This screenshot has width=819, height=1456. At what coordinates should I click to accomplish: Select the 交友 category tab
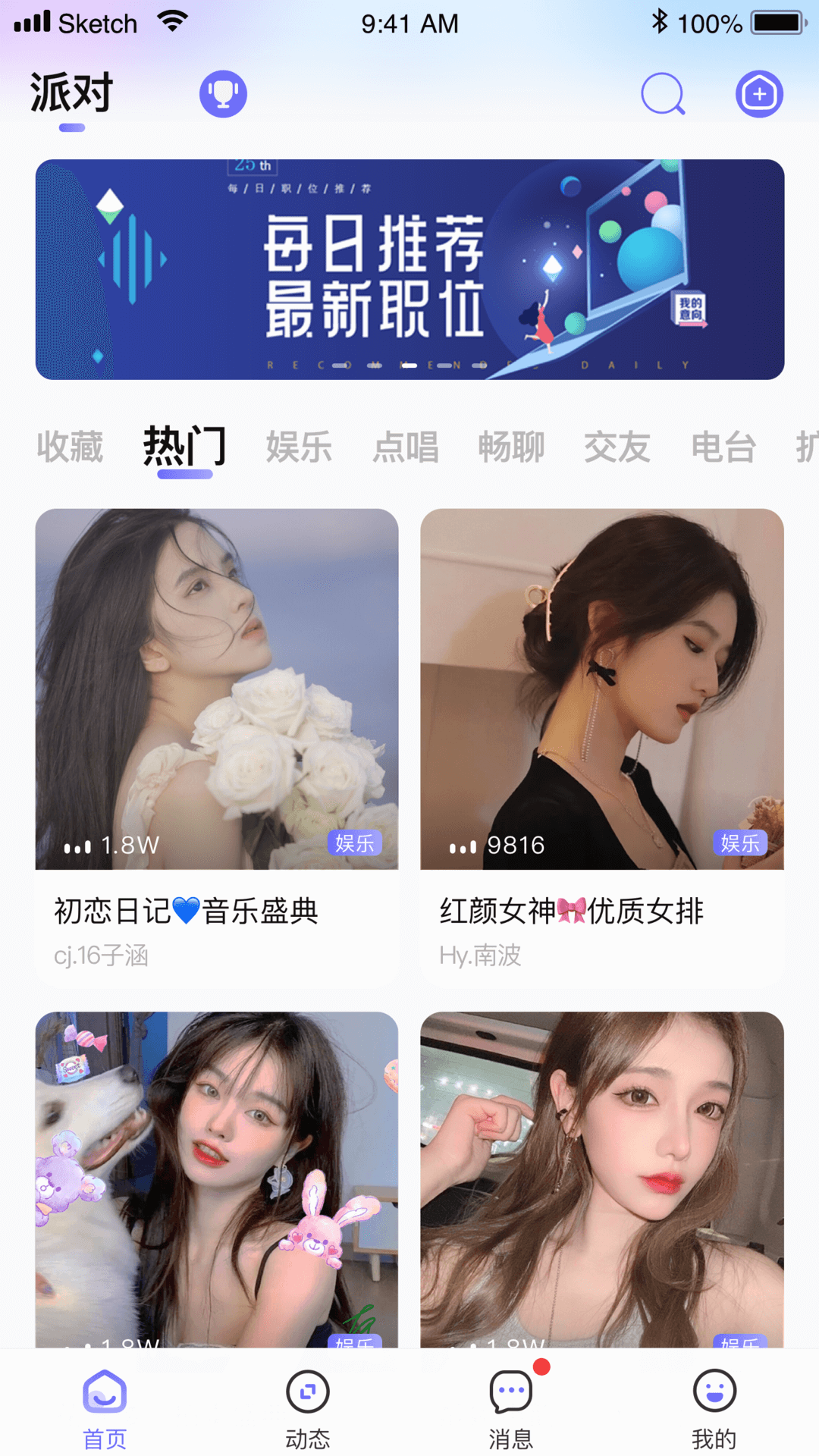click(x=617, y=447)
